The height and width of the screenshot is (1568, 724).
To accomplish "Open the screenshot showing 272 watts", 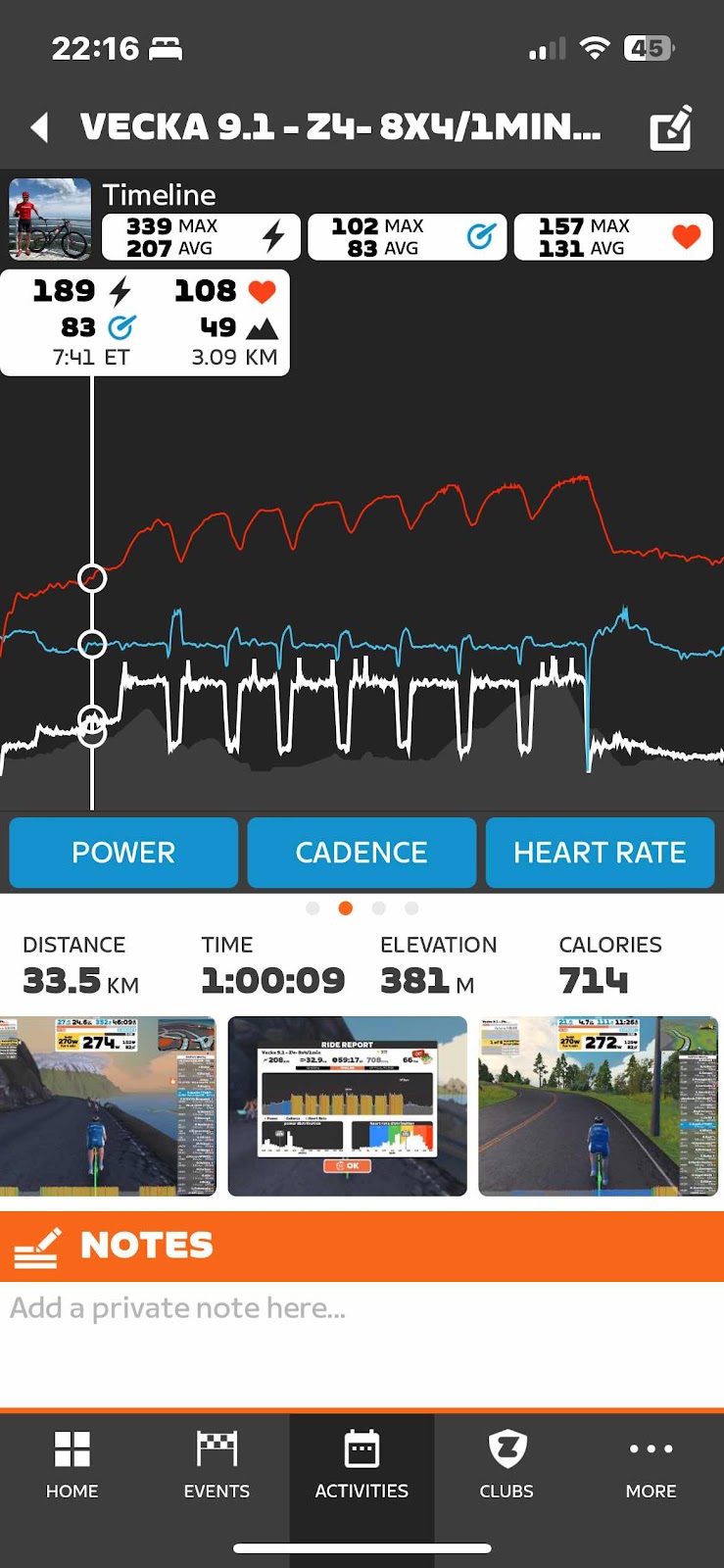I will [598, 1105].
